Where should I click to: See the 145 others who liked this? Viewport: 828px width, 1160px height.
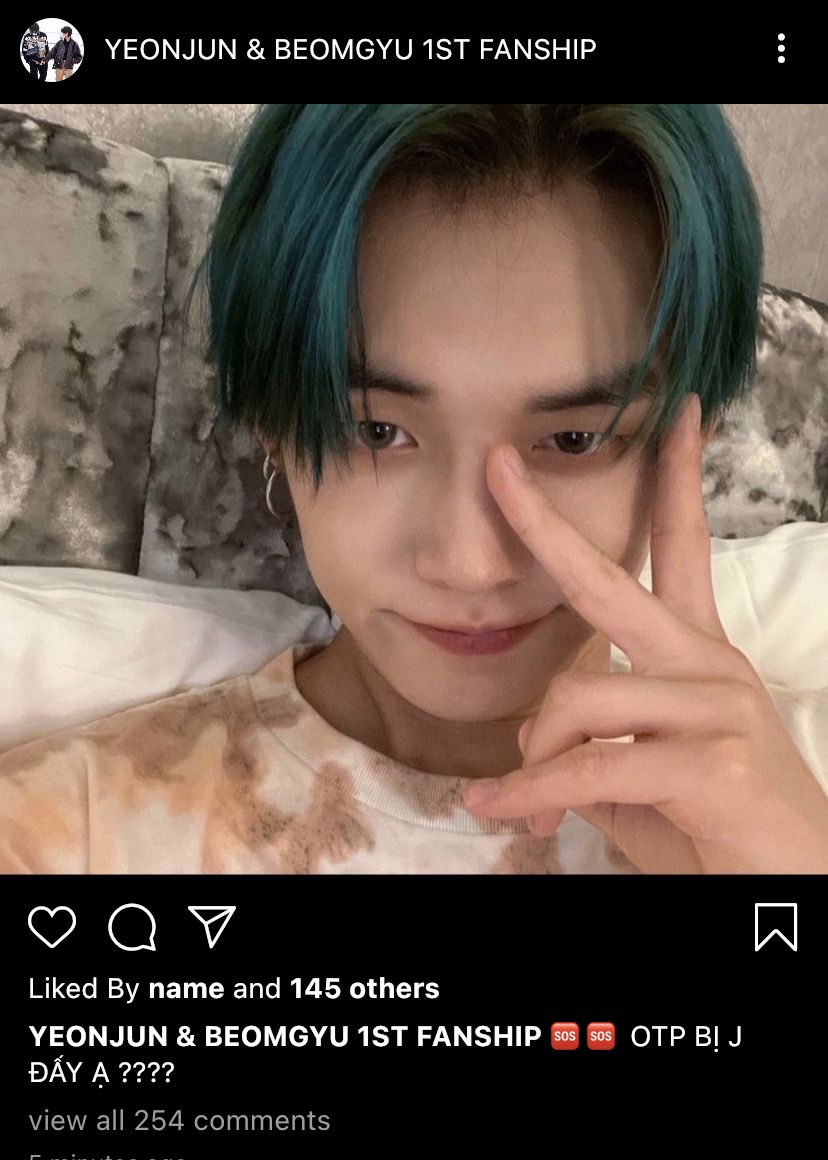click(x=364, y=989)
